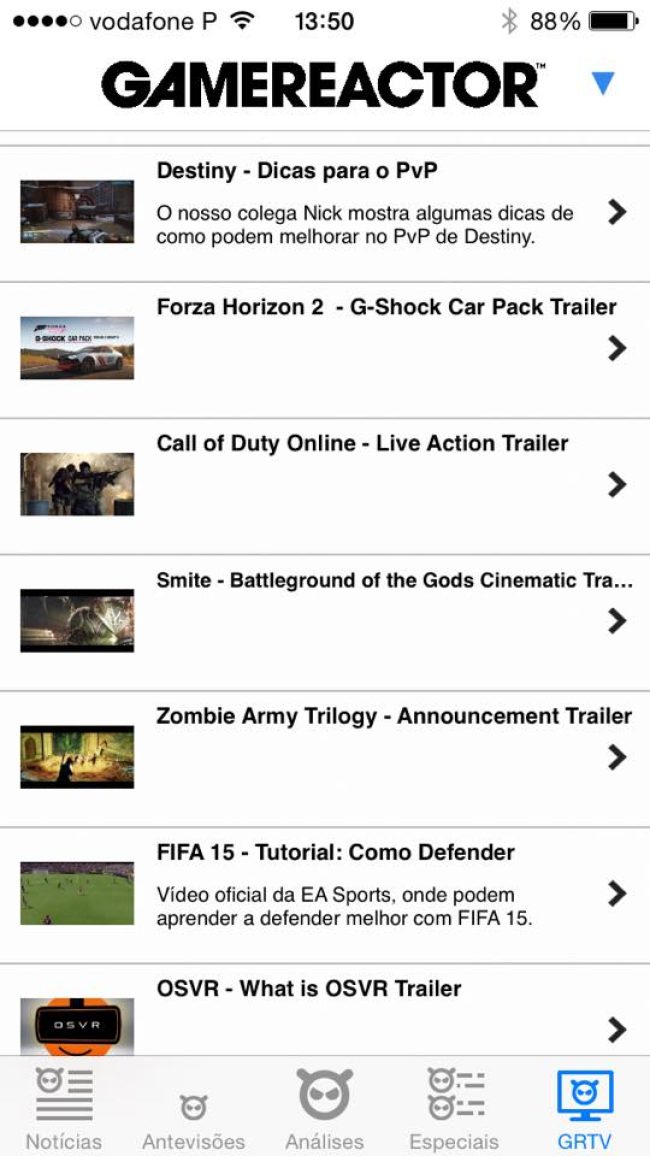Watch Call of Duty Online Live Action Trailer
Viewport: 650px width, 1156px height.
pos(325,486)
